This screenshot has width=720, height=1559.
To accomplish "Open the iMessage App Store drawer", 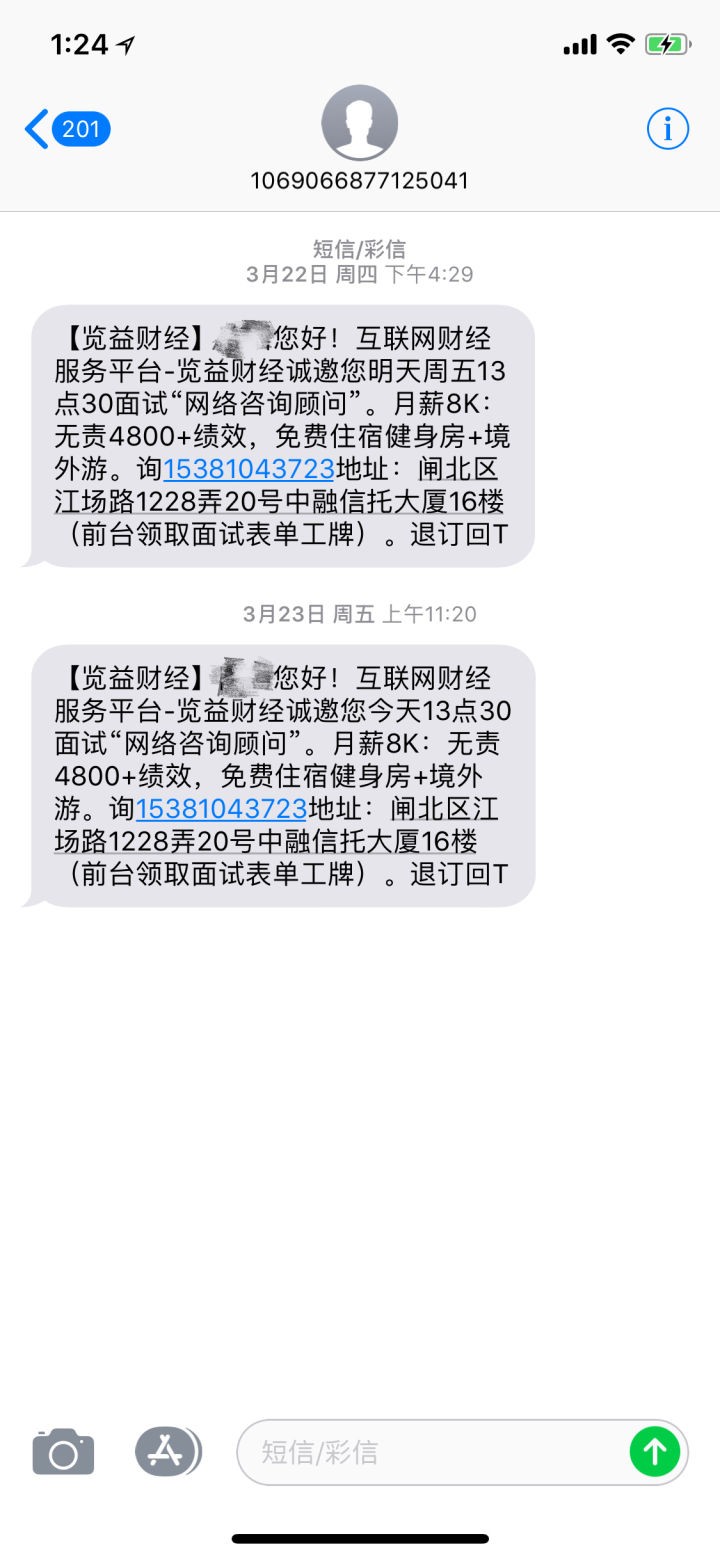I will click(166, 1451).
